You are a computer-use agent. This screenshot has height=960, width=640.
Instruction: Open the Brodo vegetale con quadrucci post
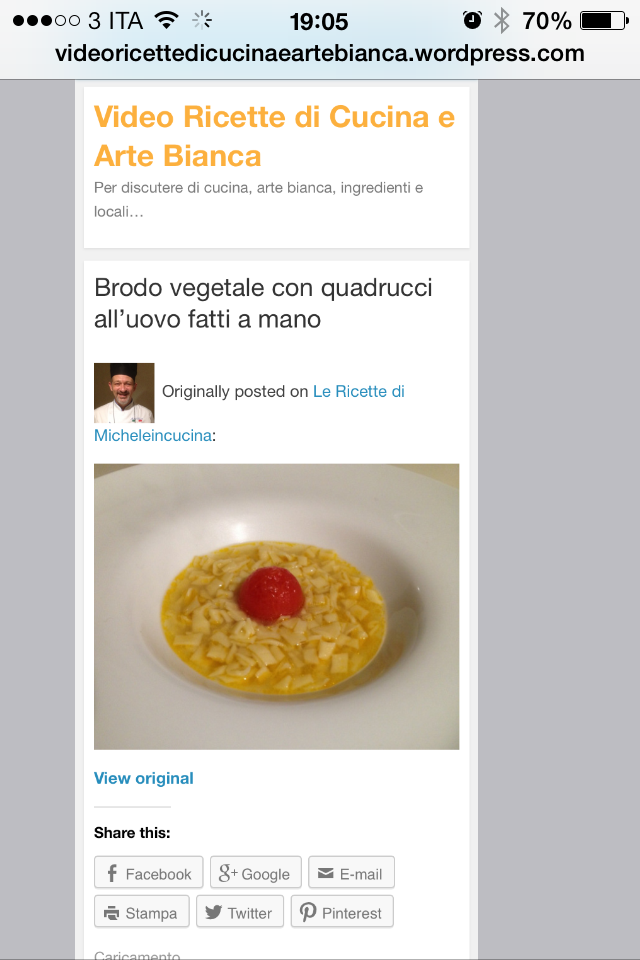263,303
